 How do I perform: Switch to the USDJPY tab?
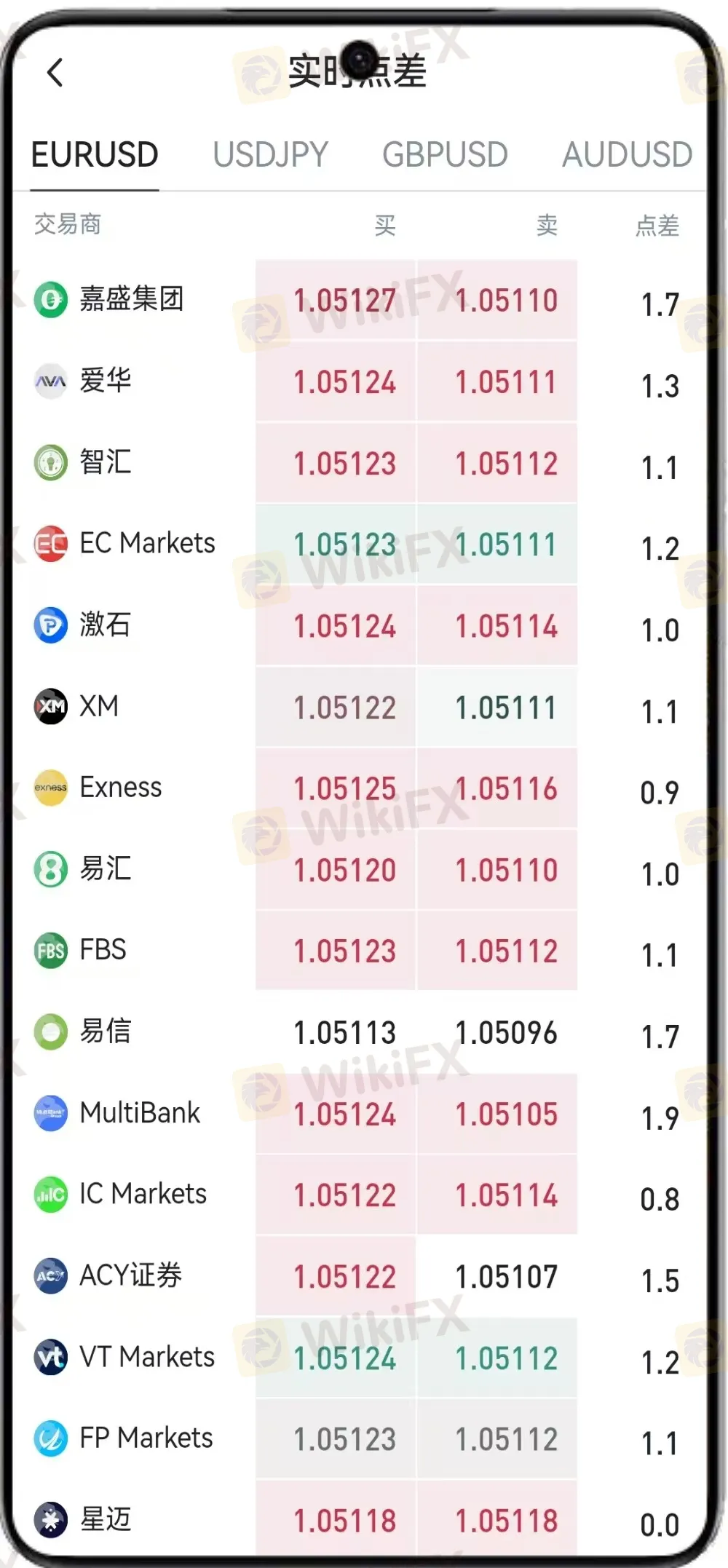coord(270,155)
